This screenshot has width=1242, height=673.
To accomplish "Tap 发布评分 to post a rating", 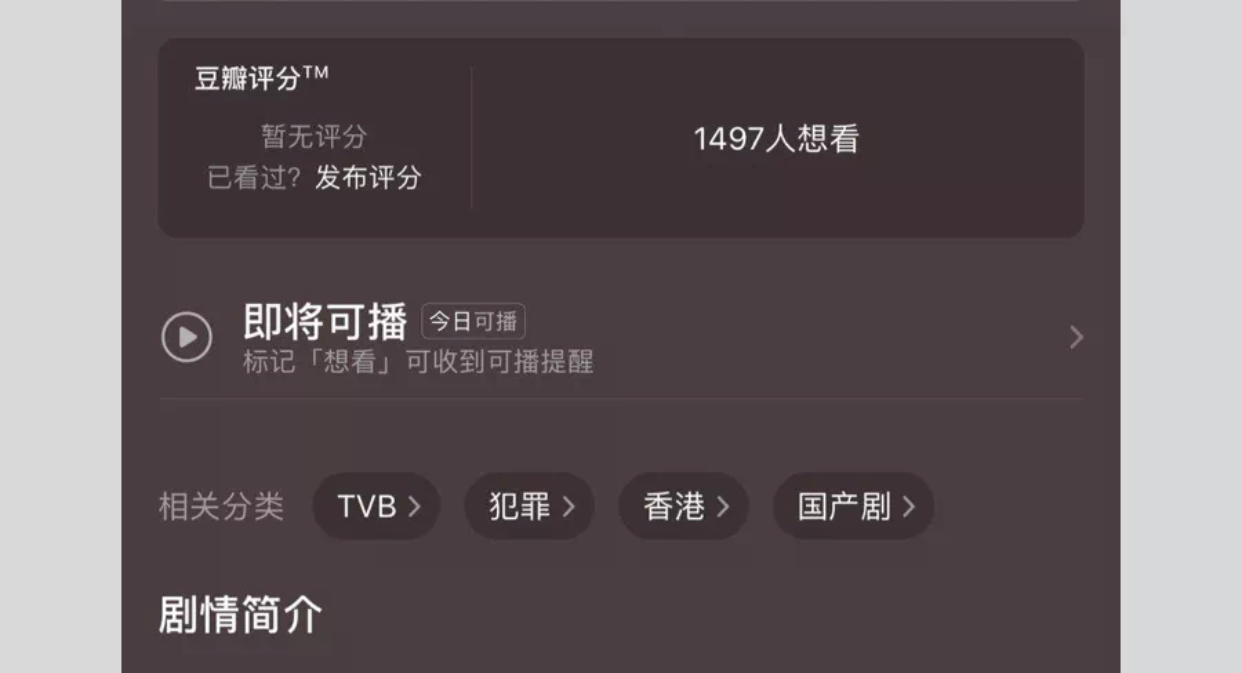I will 368,179.
